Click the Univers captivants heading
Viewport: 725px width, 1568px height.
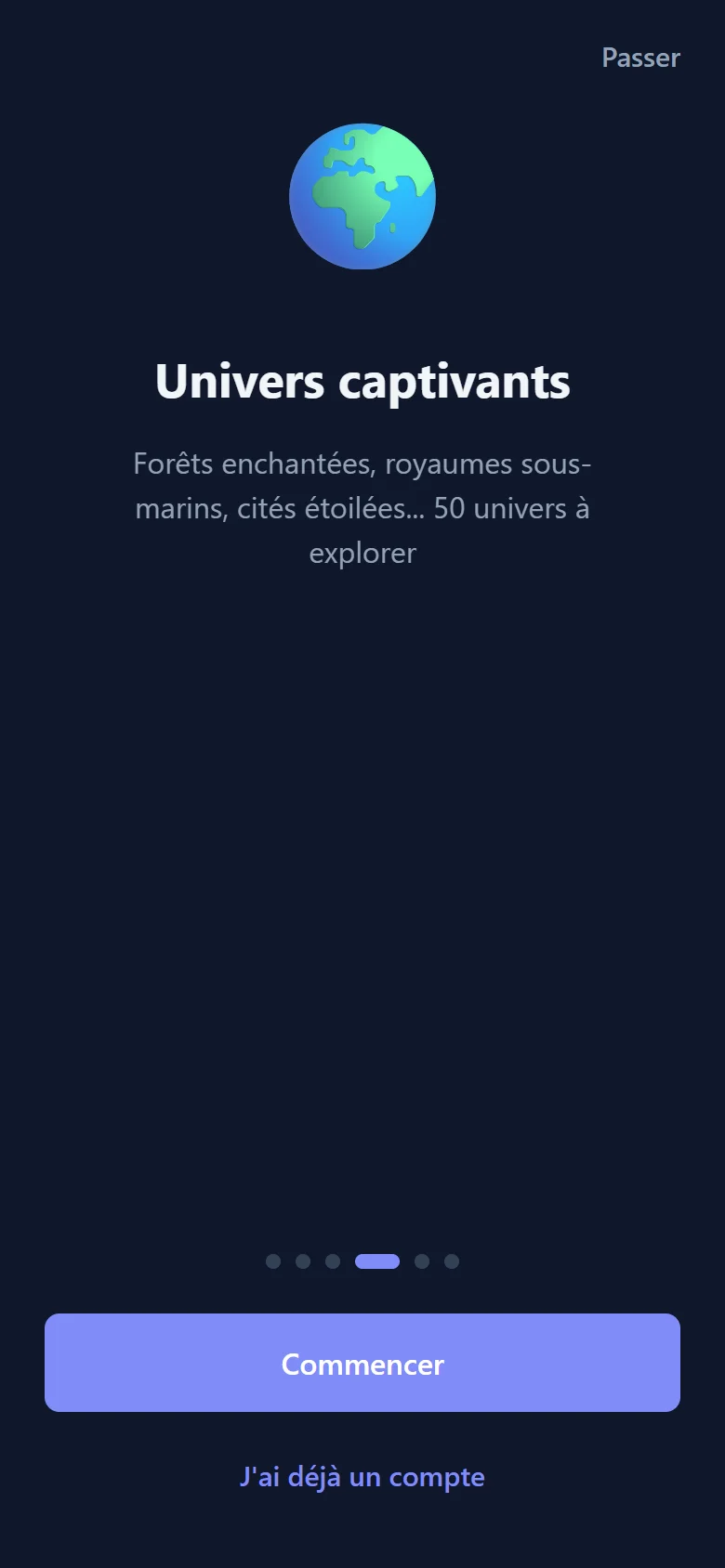pyautogui.click(x=362, y=381)
